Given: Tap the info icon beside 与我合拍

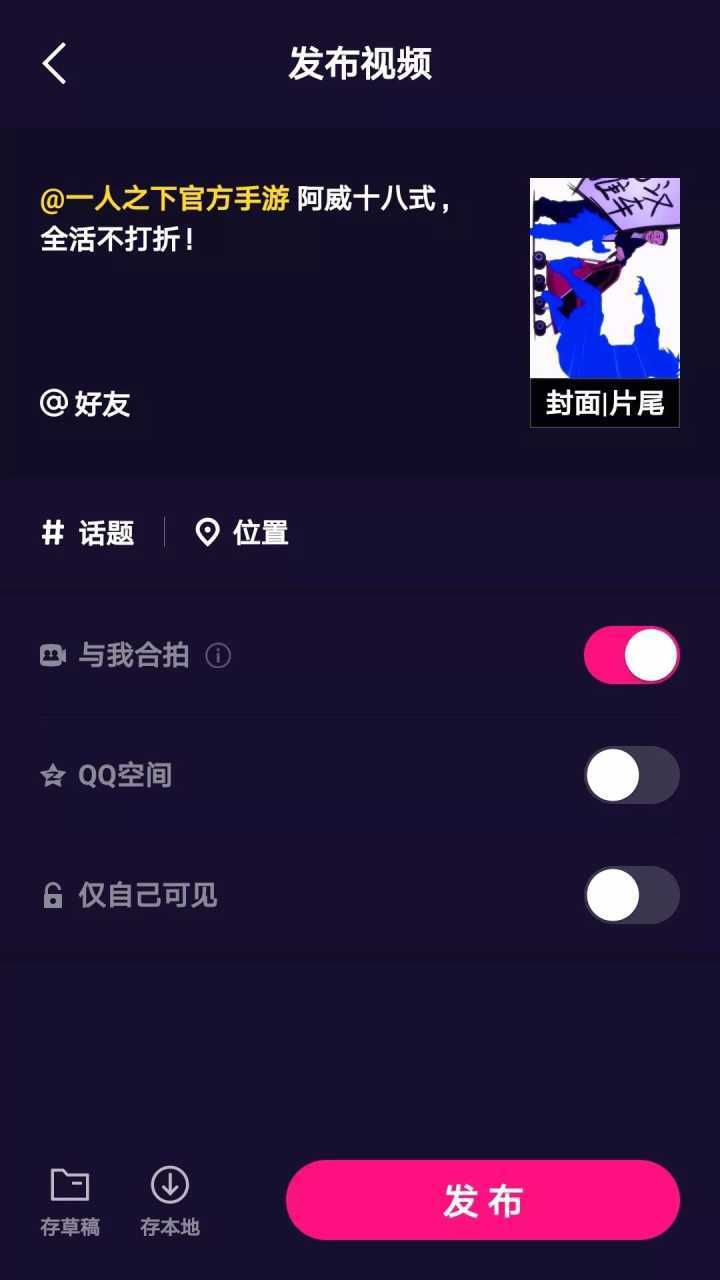Looking at the screenshot, I should pyautogui.click(x=216, y=656).
